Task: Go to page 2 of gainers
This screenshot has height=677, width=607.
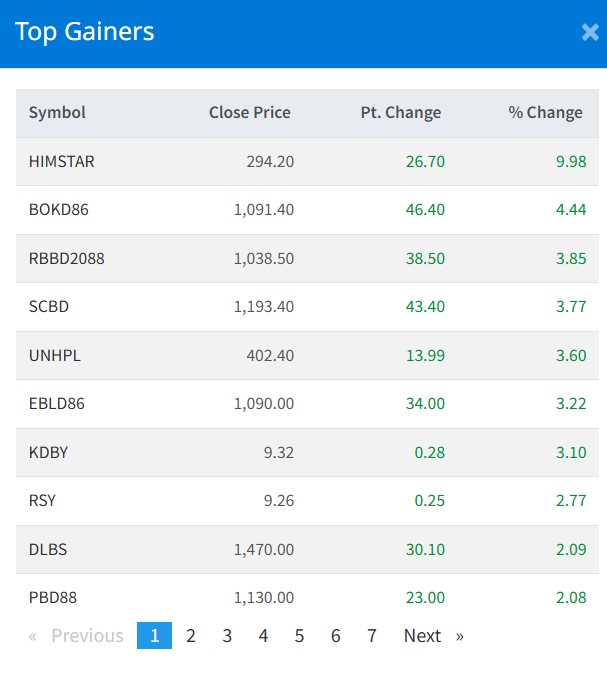Action: tap(191, 636)
